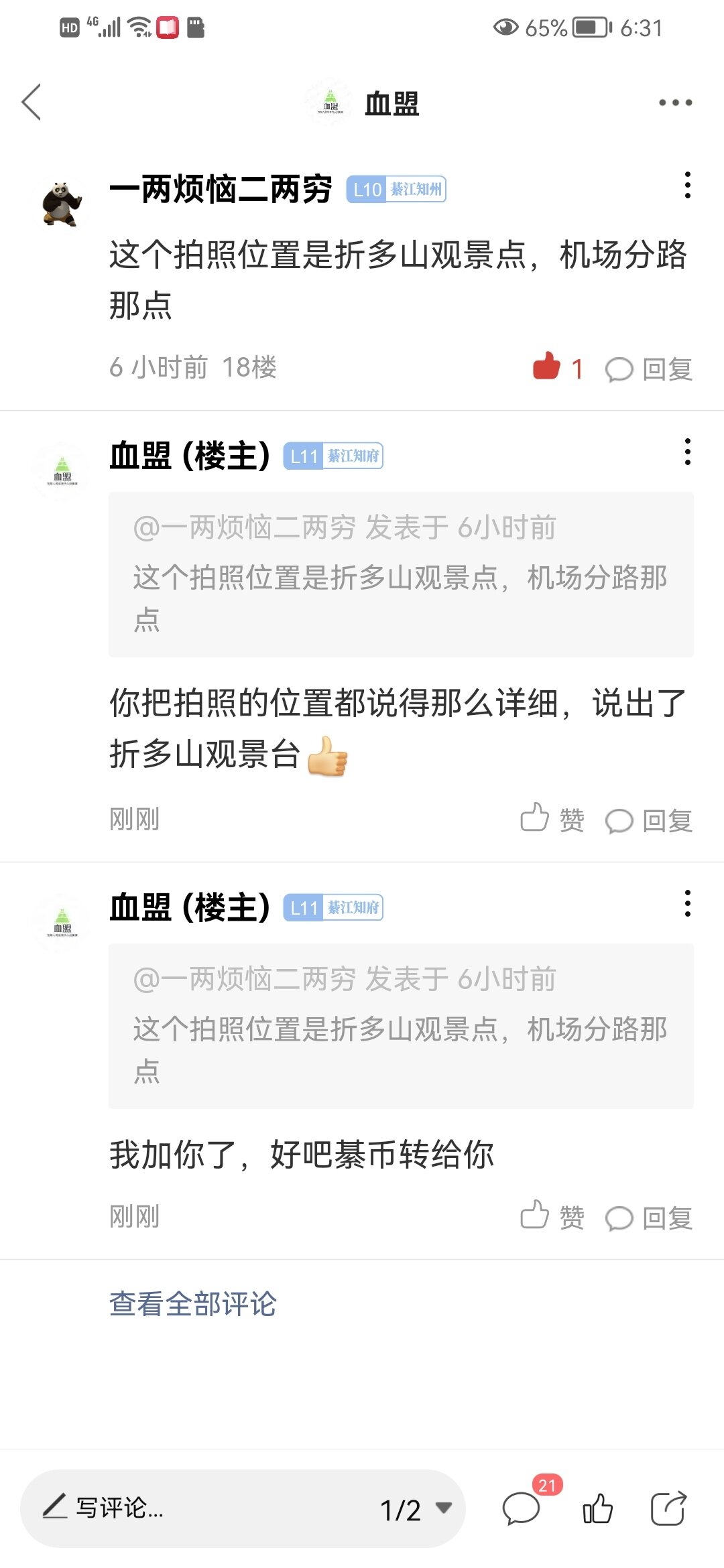Reply to the 綦币转给你 comment

(x=649, y=1218)
